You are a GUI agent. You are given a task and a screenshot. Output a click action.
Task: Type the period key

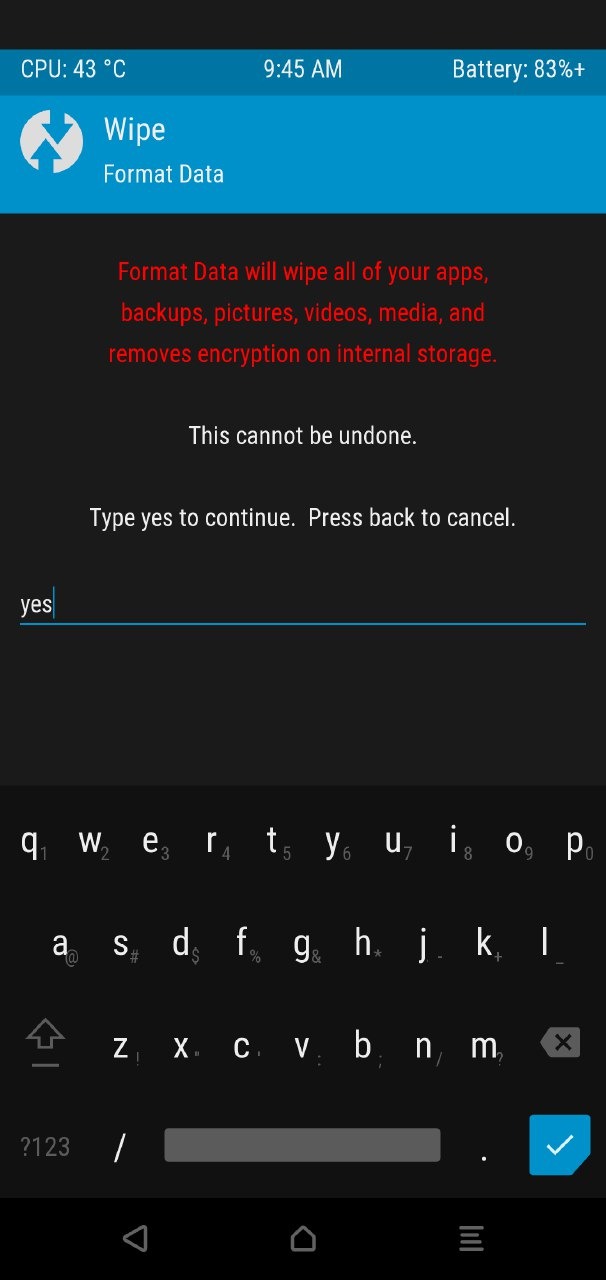[x=484, y=1146]
